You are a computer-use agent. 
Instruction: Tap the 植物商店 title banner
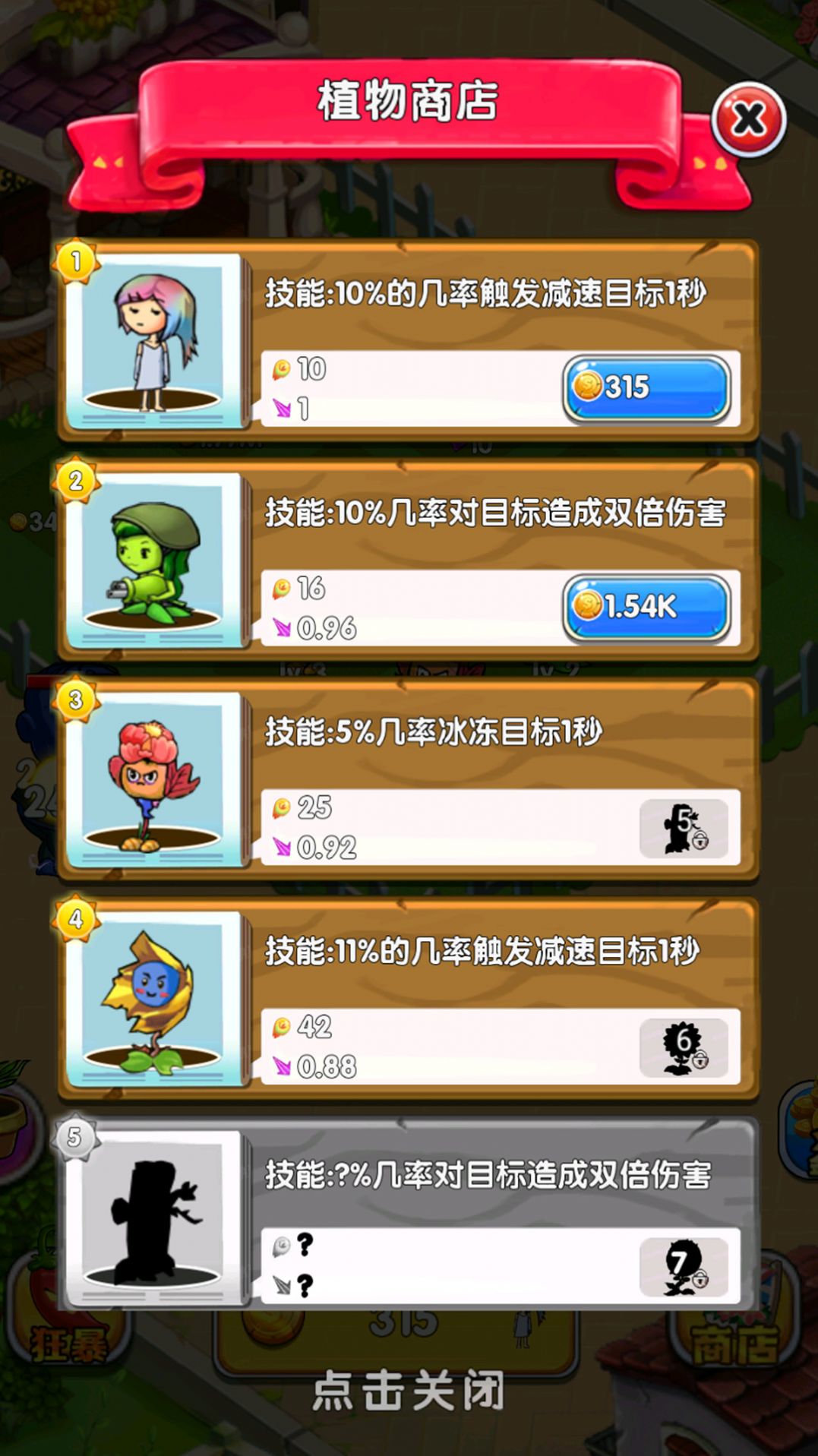tap(409, 103)
